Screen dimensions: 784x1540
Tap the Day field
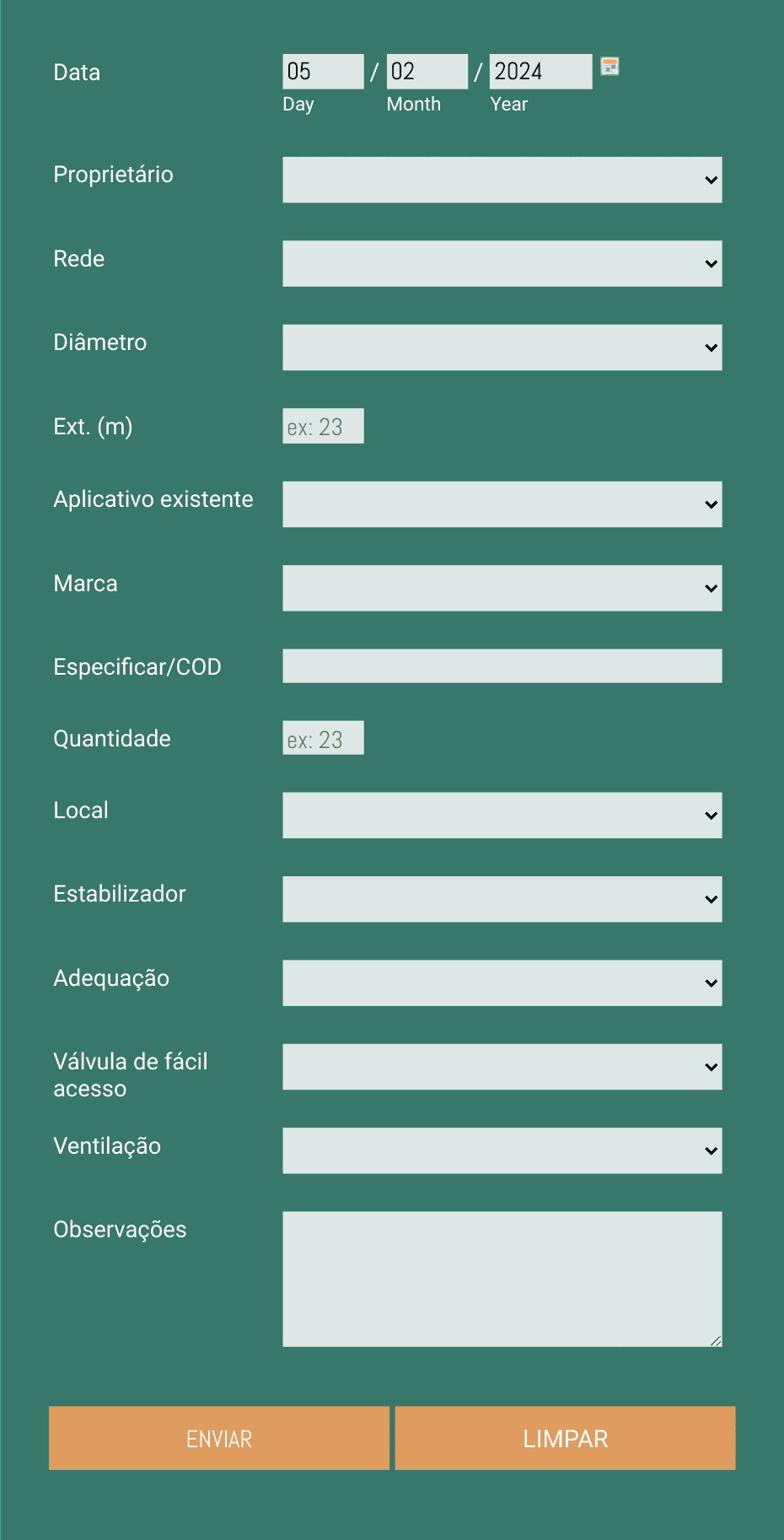click(323, 72)
